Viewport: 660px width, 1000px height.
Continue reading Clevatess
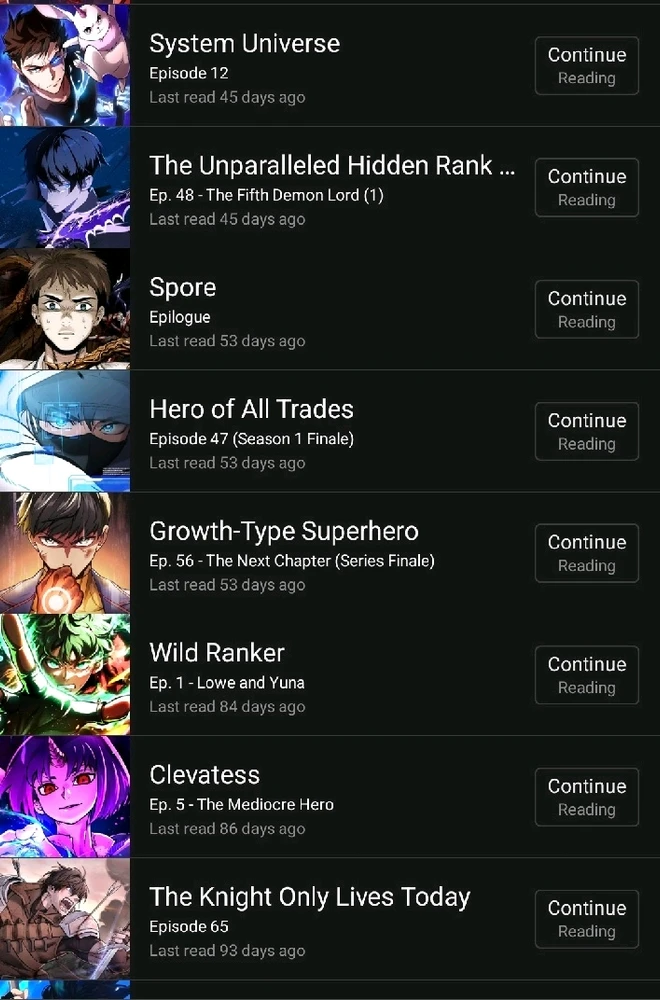[586, 798]
